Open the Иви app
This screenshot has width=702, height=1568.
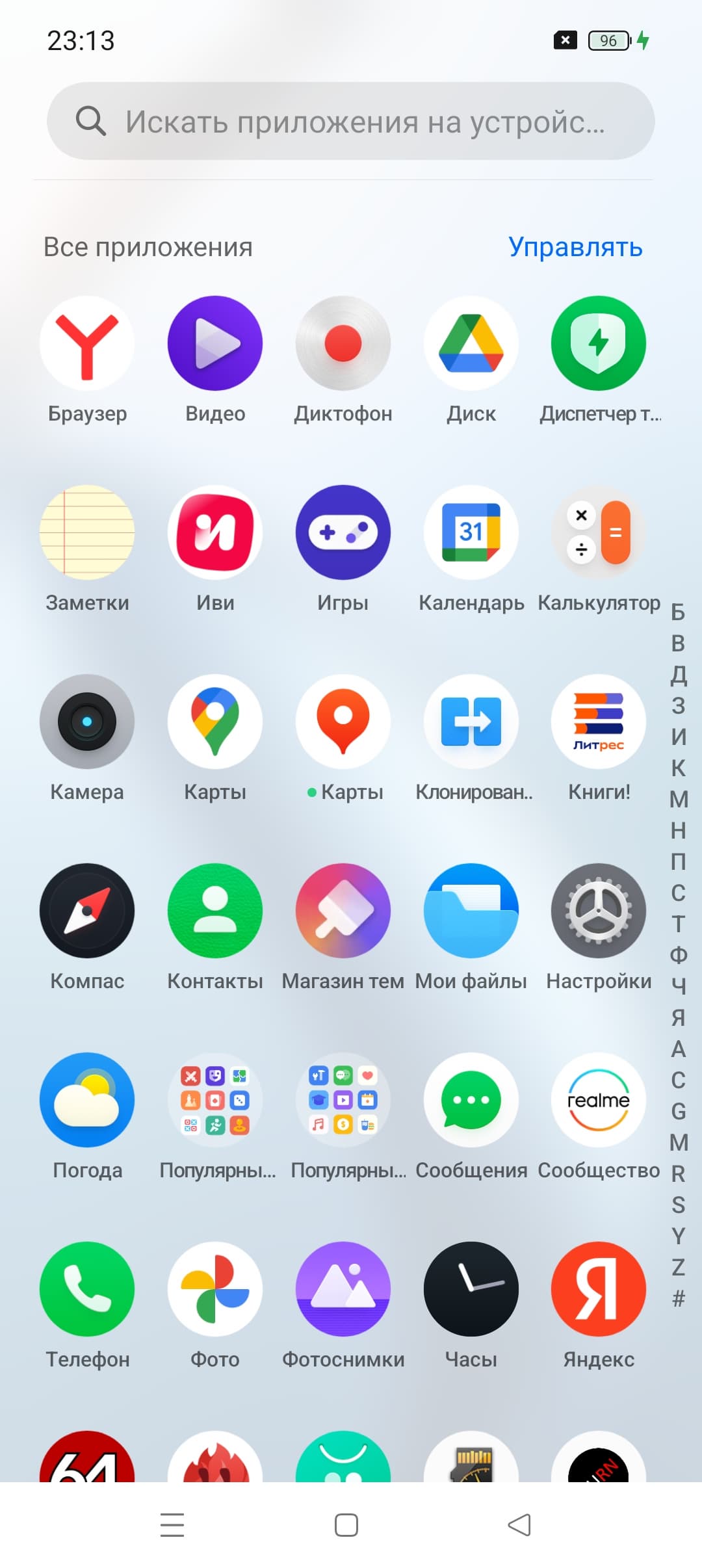coord(215,532)
